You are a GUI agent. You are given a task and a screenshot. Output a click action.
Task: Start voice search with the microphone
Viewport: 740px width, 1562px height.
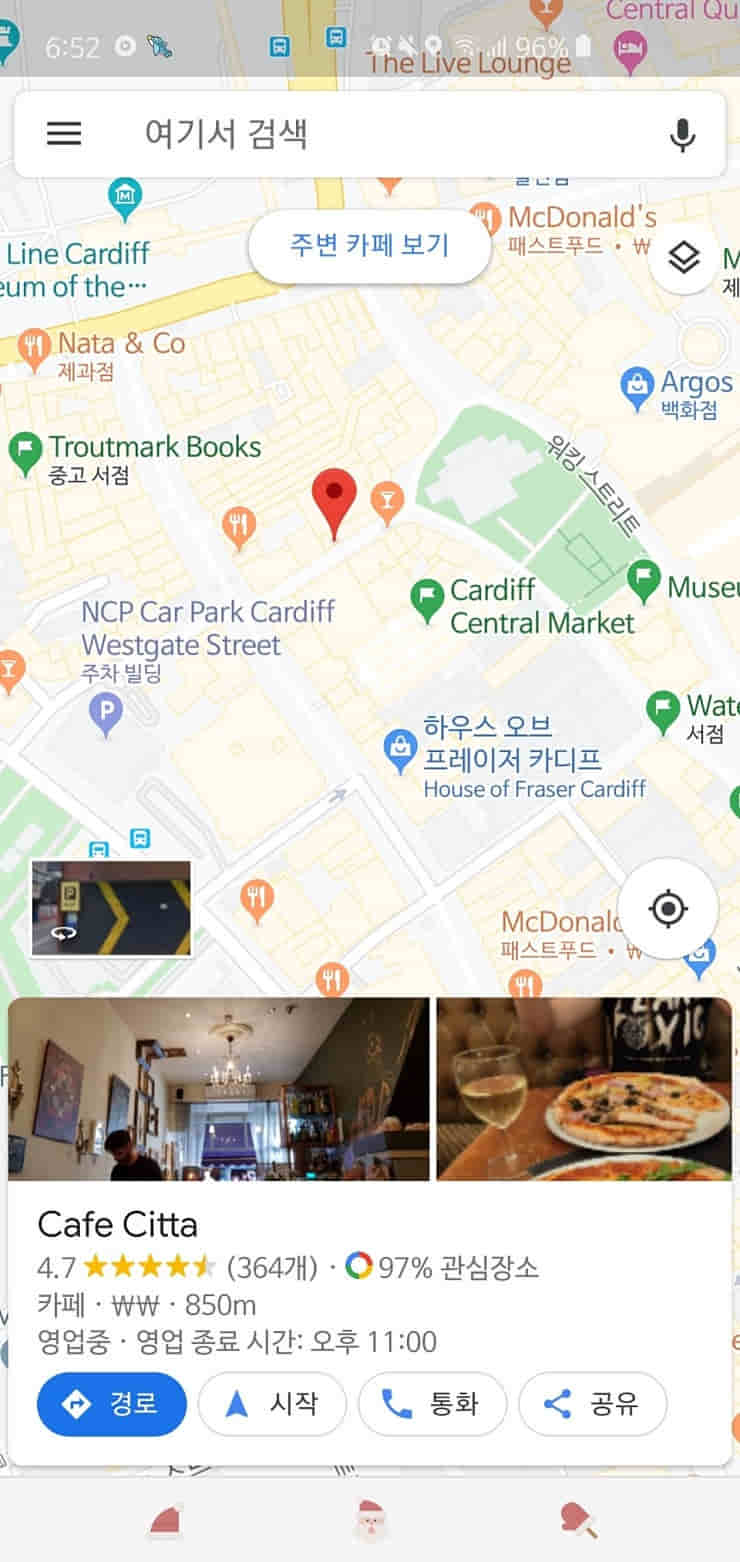pyautogui.click(x=682, y=134)
